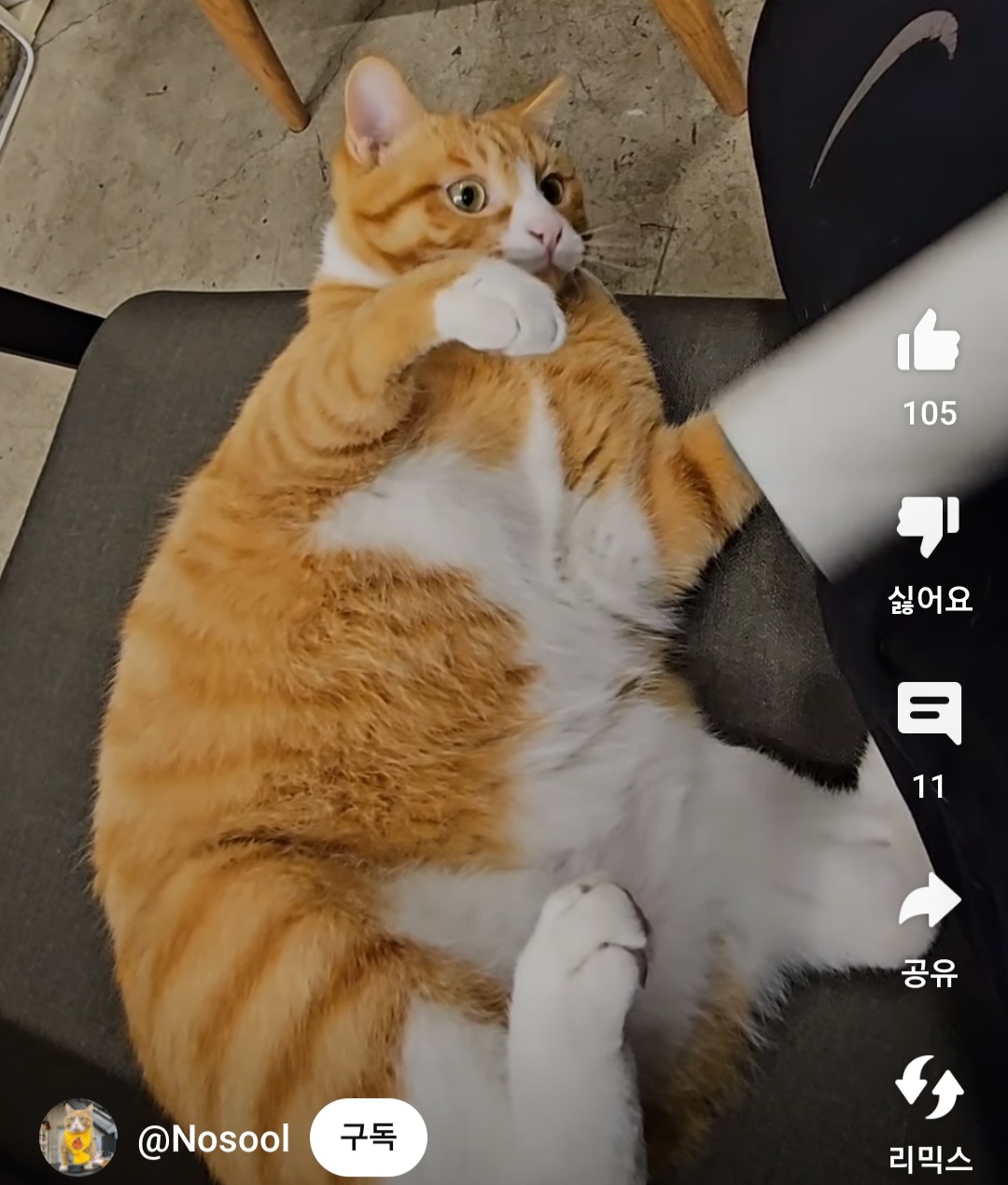Subscribe with the 구독 button
1008x1185 pixels.
(x=369, y=1137)
